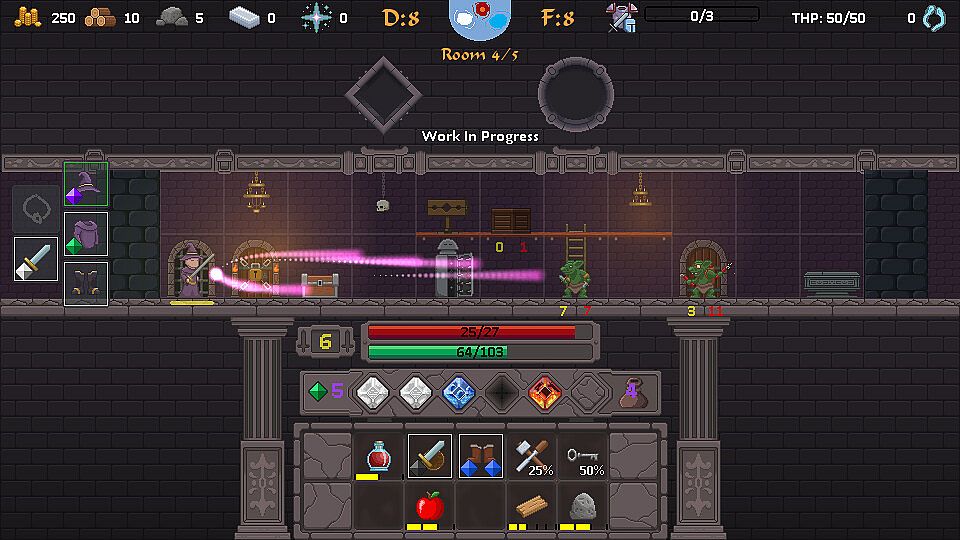The height and width of the screenshot is (540, 960).
Task: Select the wood planks item
Action: coord(532,505)
